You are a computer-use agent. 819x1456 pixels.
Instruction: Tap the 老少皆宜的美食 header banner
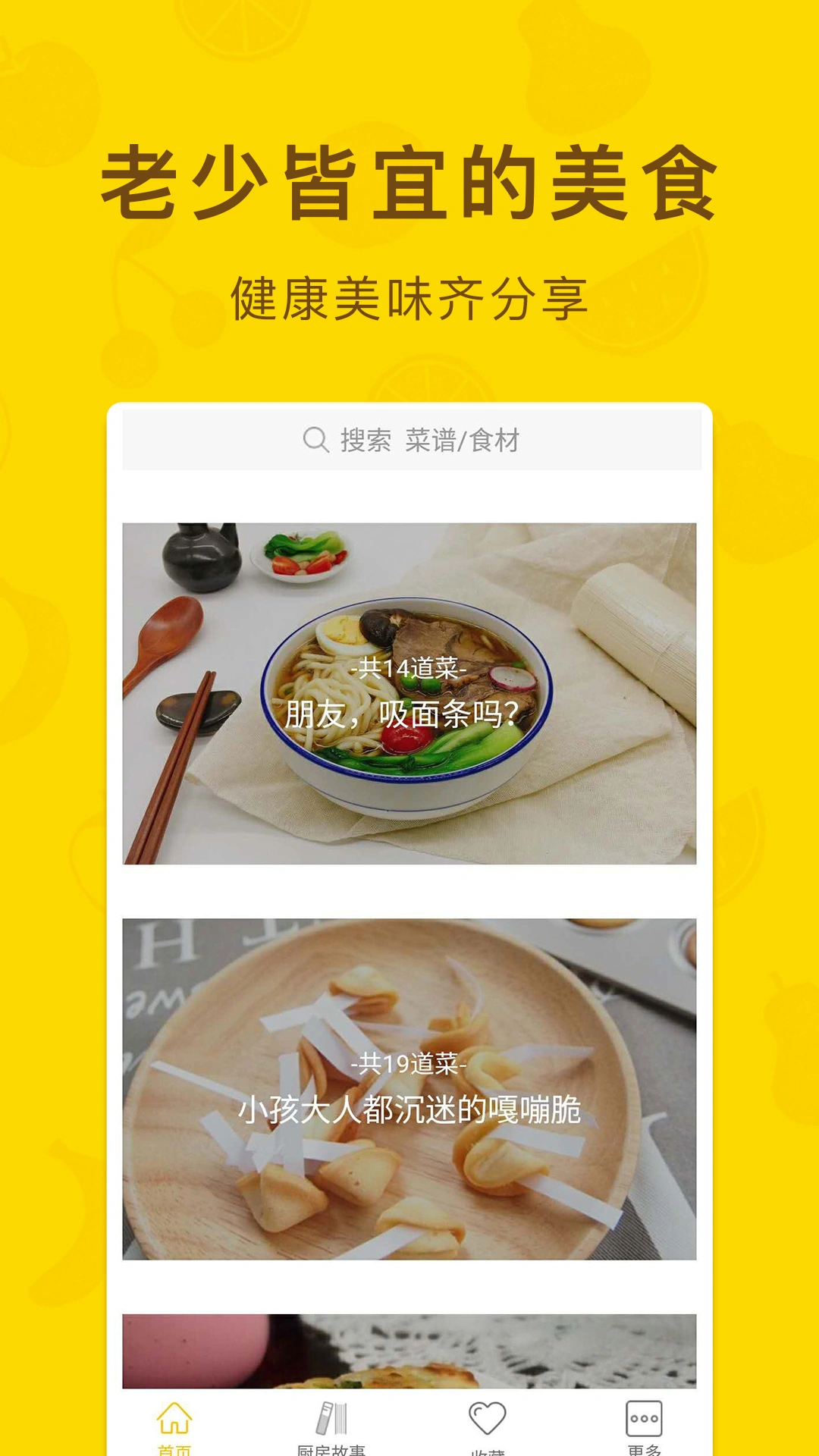409,182
